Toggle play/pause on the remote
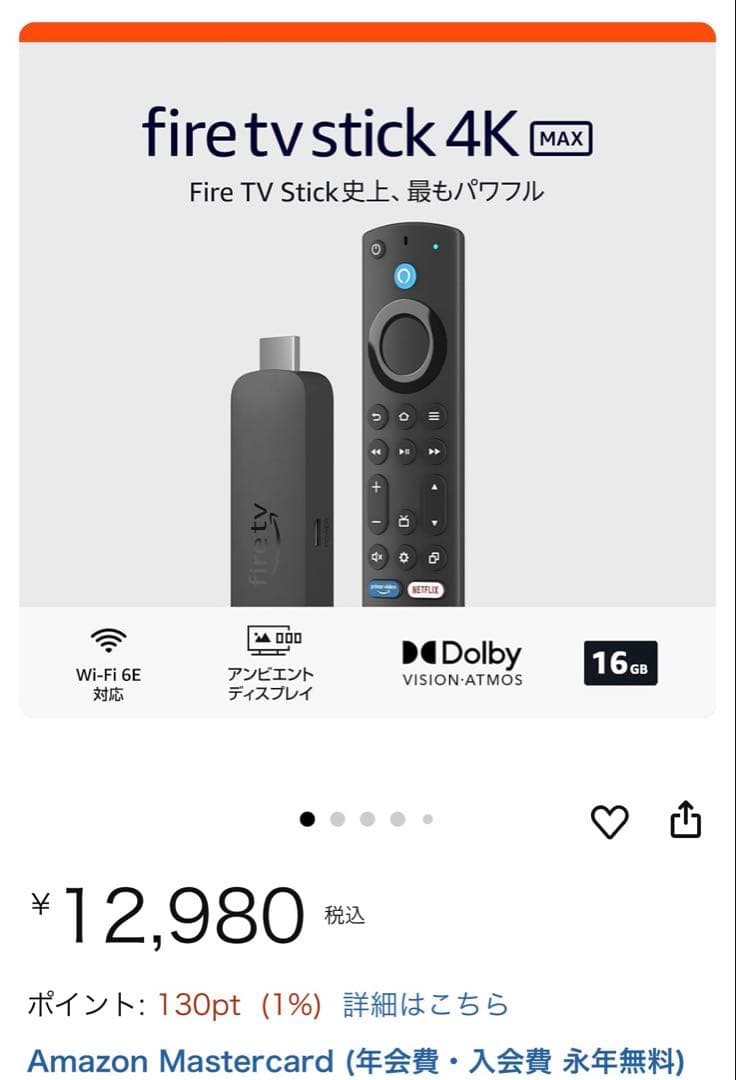Screen dimensions: 736x1080 (405, 452)
